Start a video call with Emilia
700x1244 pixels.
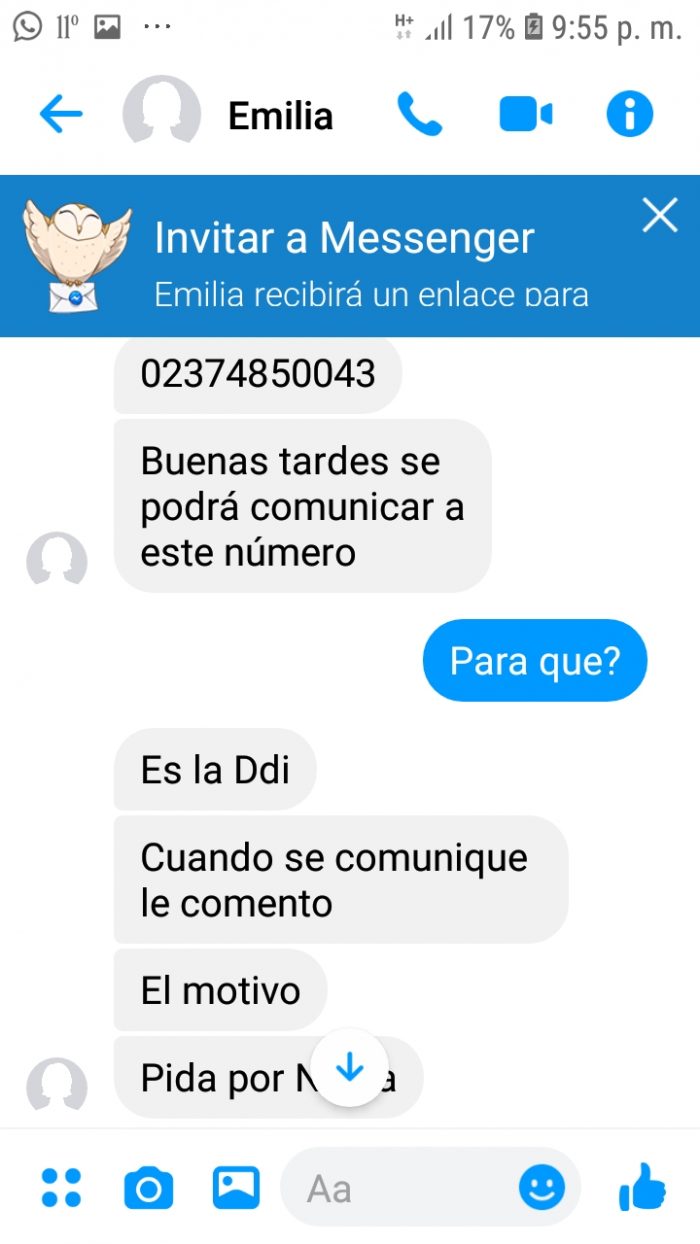pos(525,115)
